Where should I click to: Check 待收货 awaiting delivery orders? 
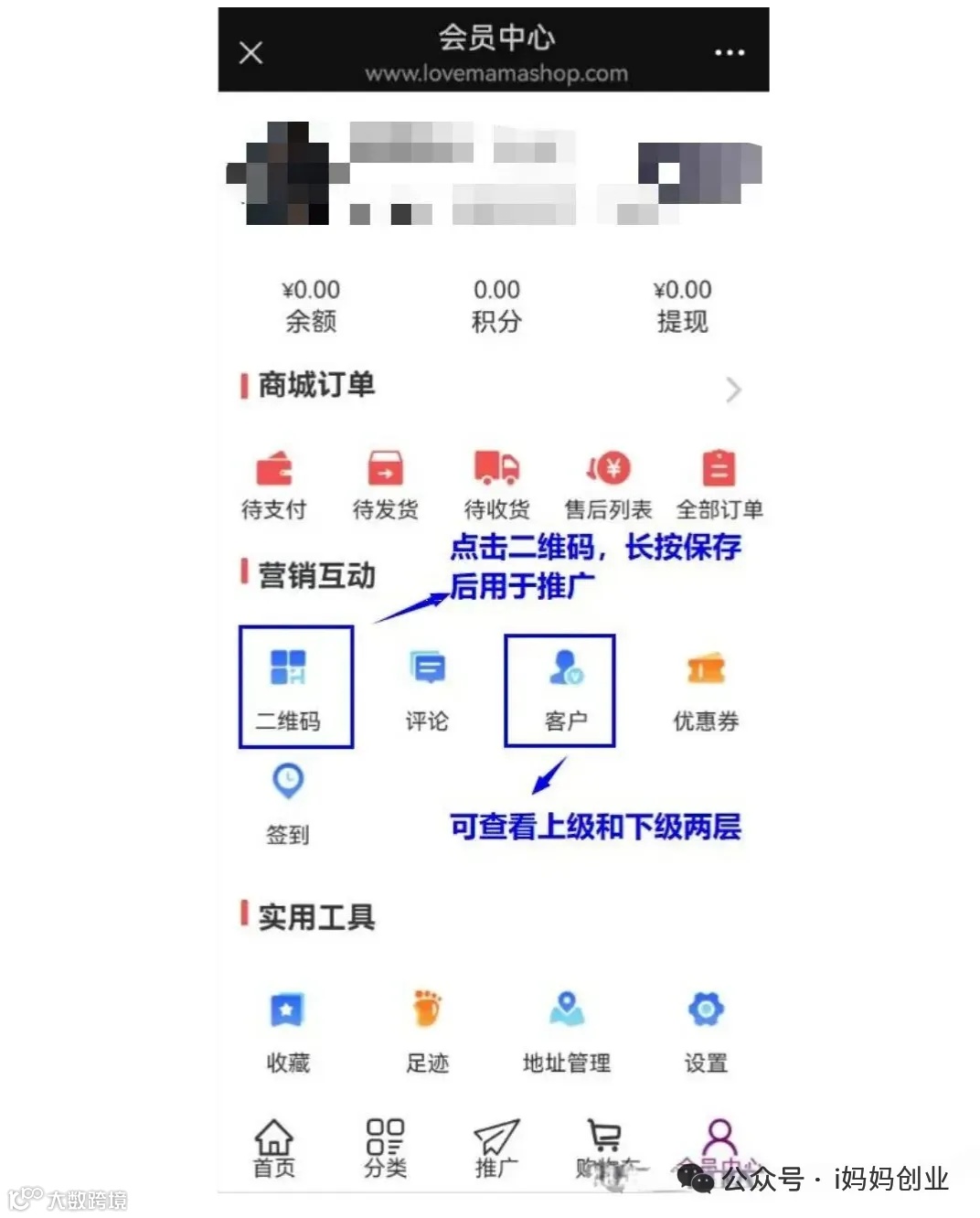click(496, 480)
